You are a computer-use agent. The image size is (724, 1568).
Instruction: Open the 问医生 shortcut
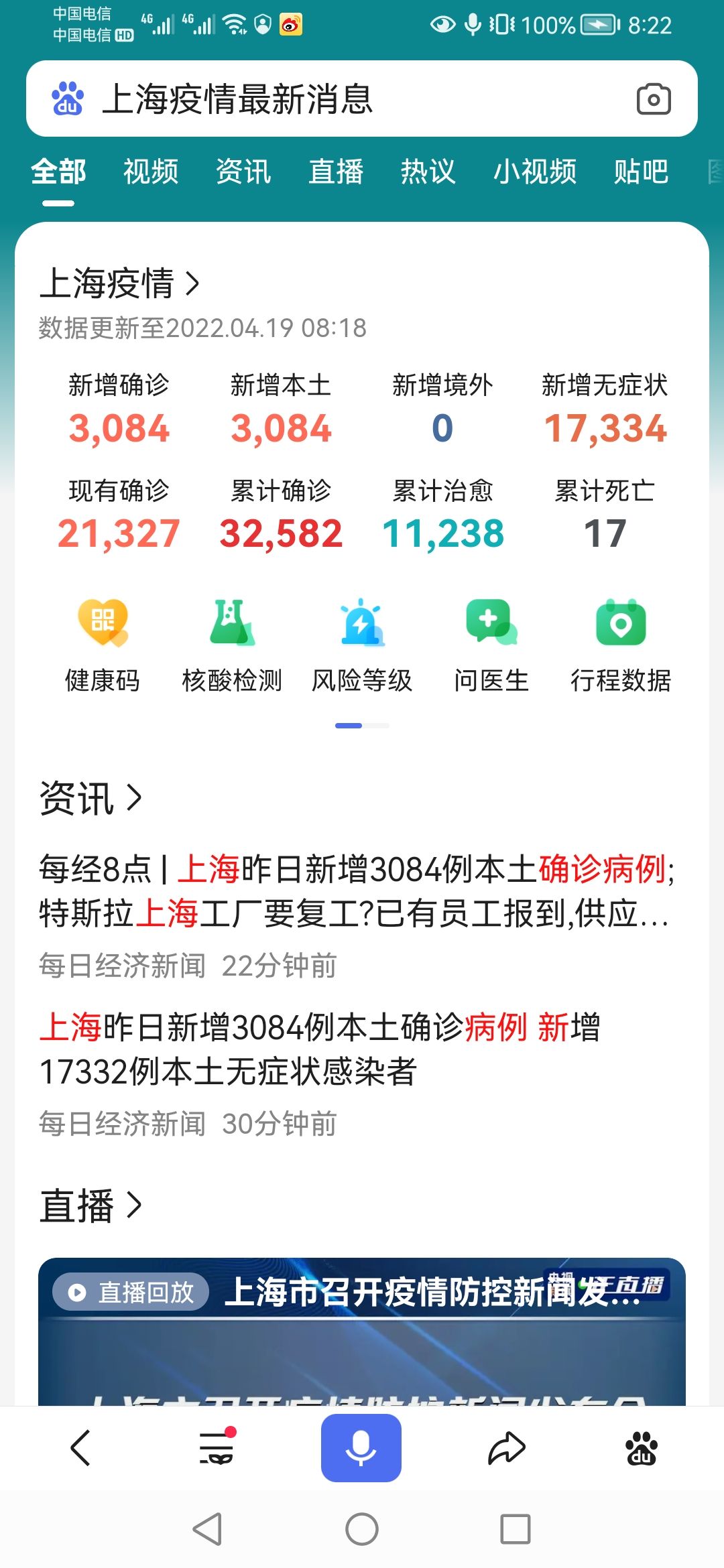pyautogui.click(x=491, y=645)
